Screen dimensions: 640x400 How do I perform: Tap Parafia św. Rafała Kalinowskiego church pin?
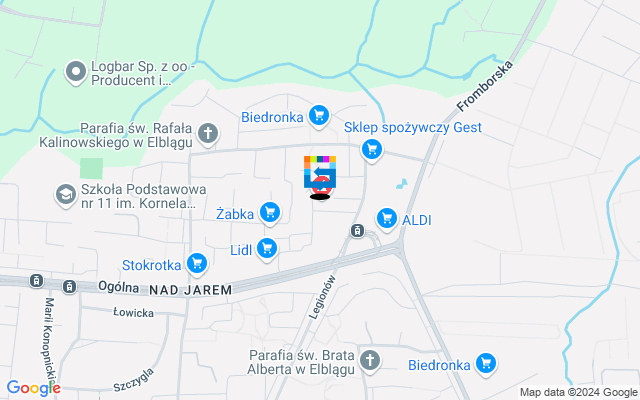tap(208, 133)
